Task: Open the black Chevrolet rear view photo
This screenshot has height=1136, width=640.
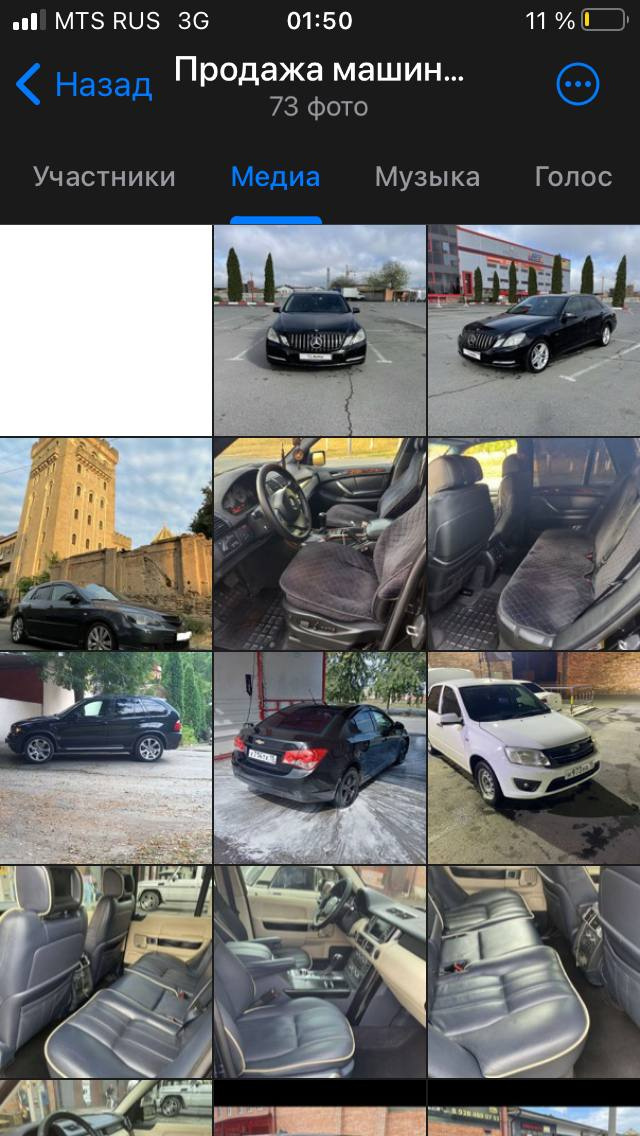Action: coord(319,758)
